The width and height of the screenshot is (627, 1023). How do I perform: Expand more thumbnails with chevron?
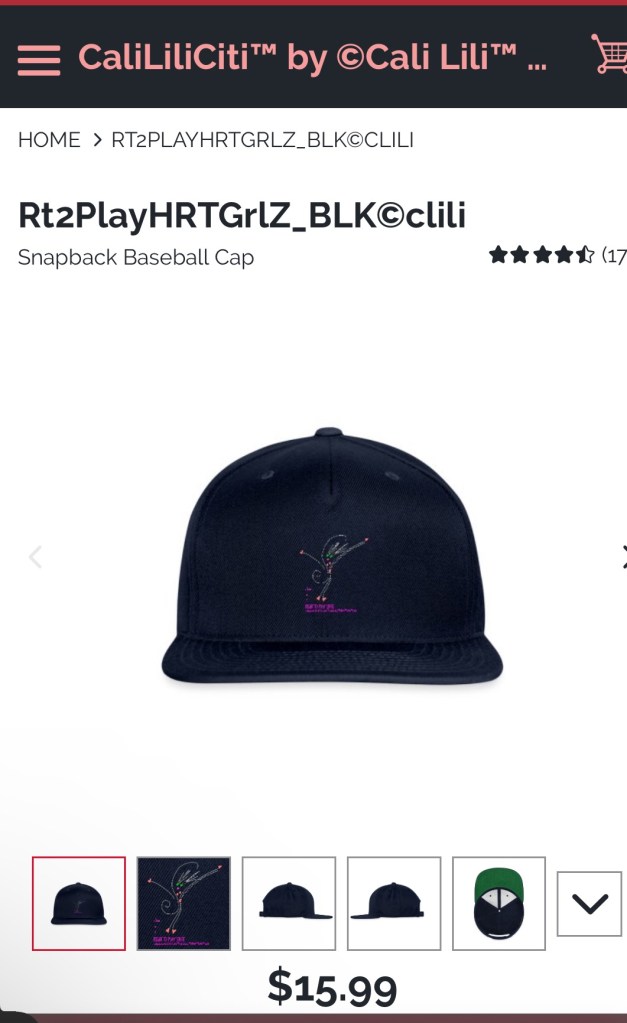pos(589,904)
